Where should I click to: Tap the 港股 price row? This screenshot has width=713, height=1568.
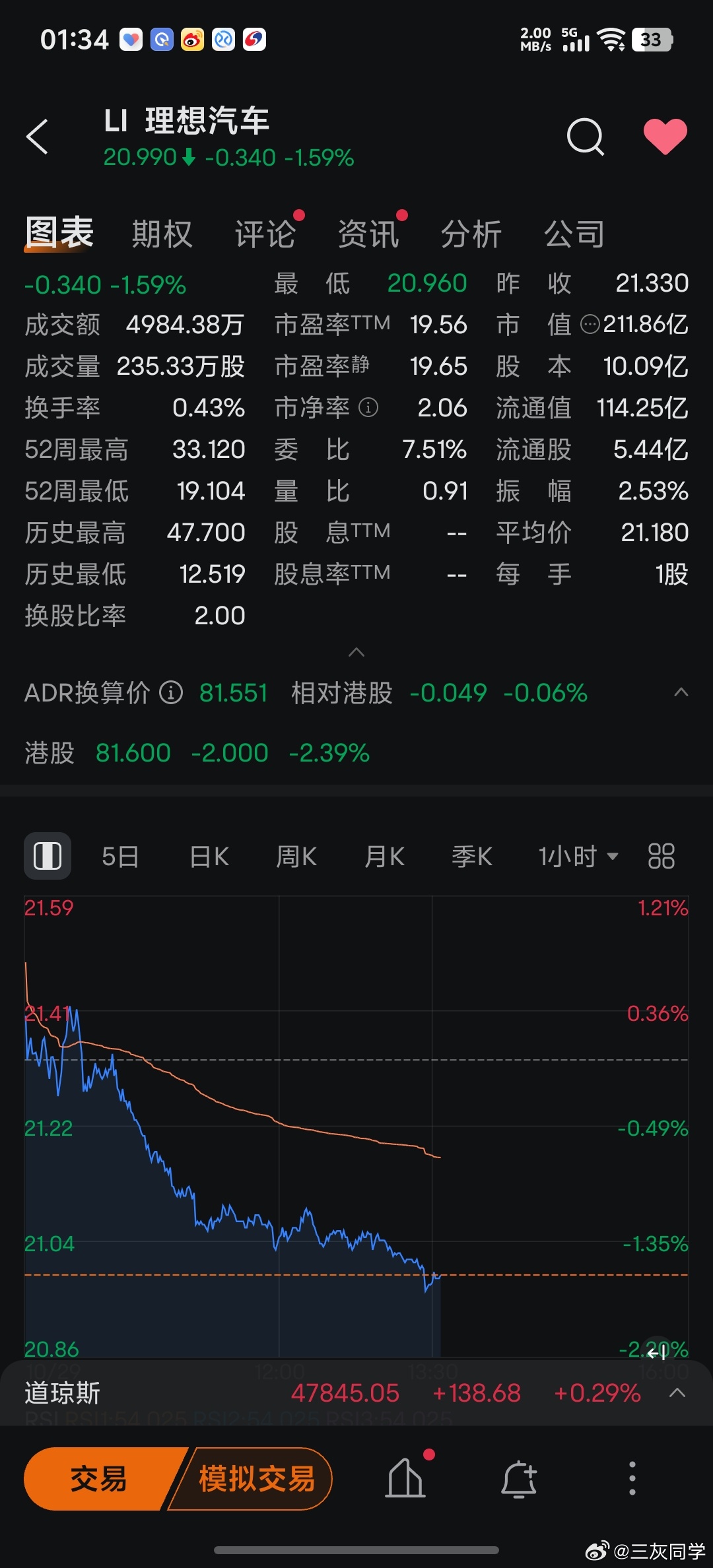tap(132, 752)
